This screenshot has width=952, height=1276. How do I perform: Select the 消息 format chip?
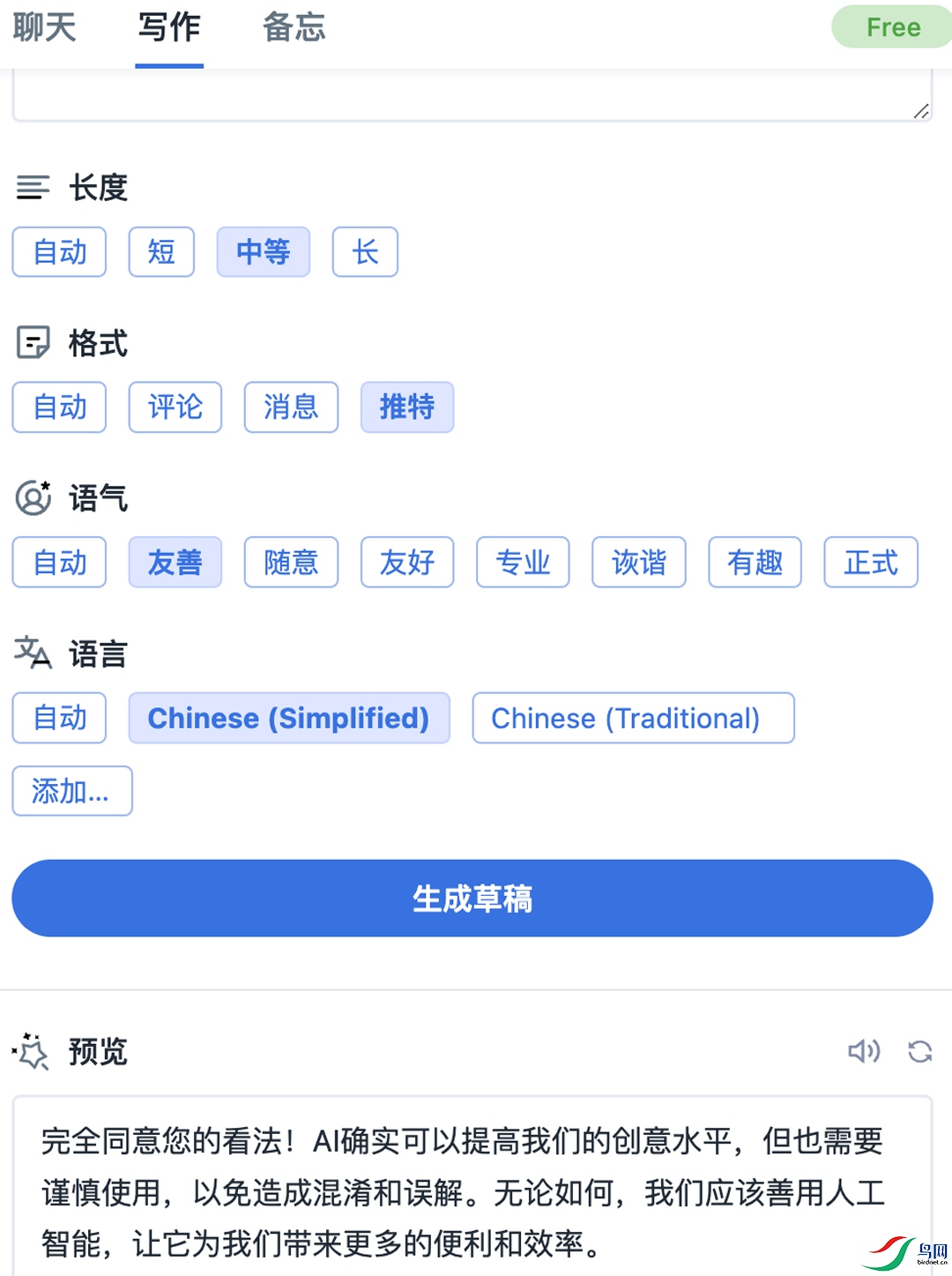[x=291, y=407]
